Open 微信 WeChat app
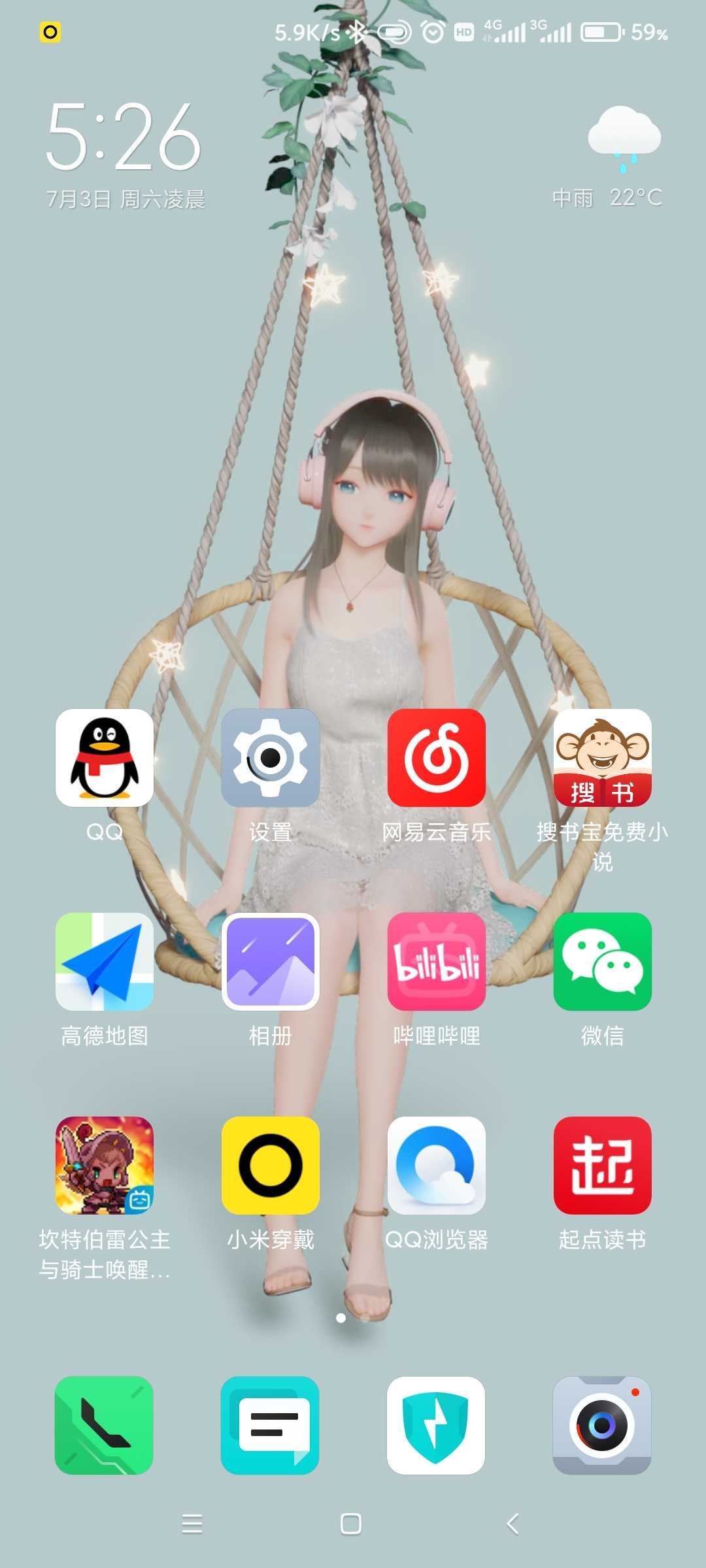Screen dimensions: 706x1568 [602, 962]
